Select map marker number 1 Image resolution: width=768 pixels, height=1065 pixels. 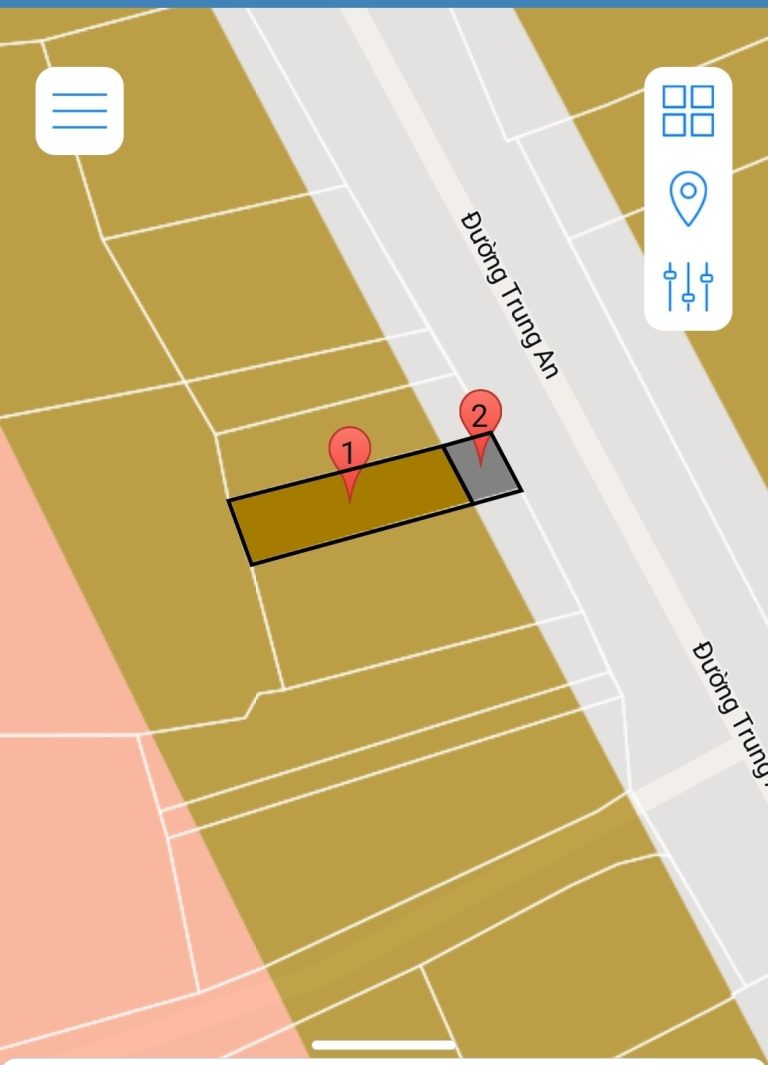[348, 455]
